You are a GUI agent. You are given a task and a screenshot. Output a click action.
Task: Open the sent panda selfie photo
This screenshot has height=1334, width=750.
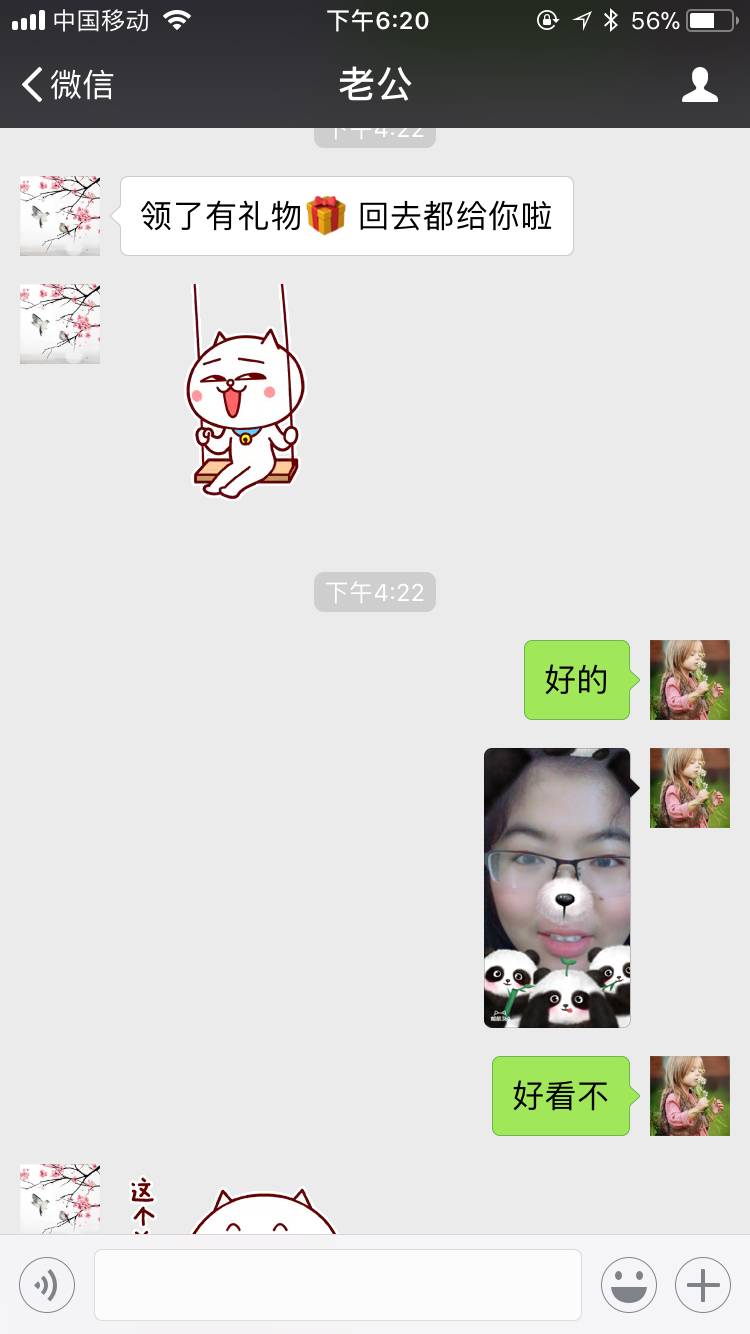coord(557,887)
